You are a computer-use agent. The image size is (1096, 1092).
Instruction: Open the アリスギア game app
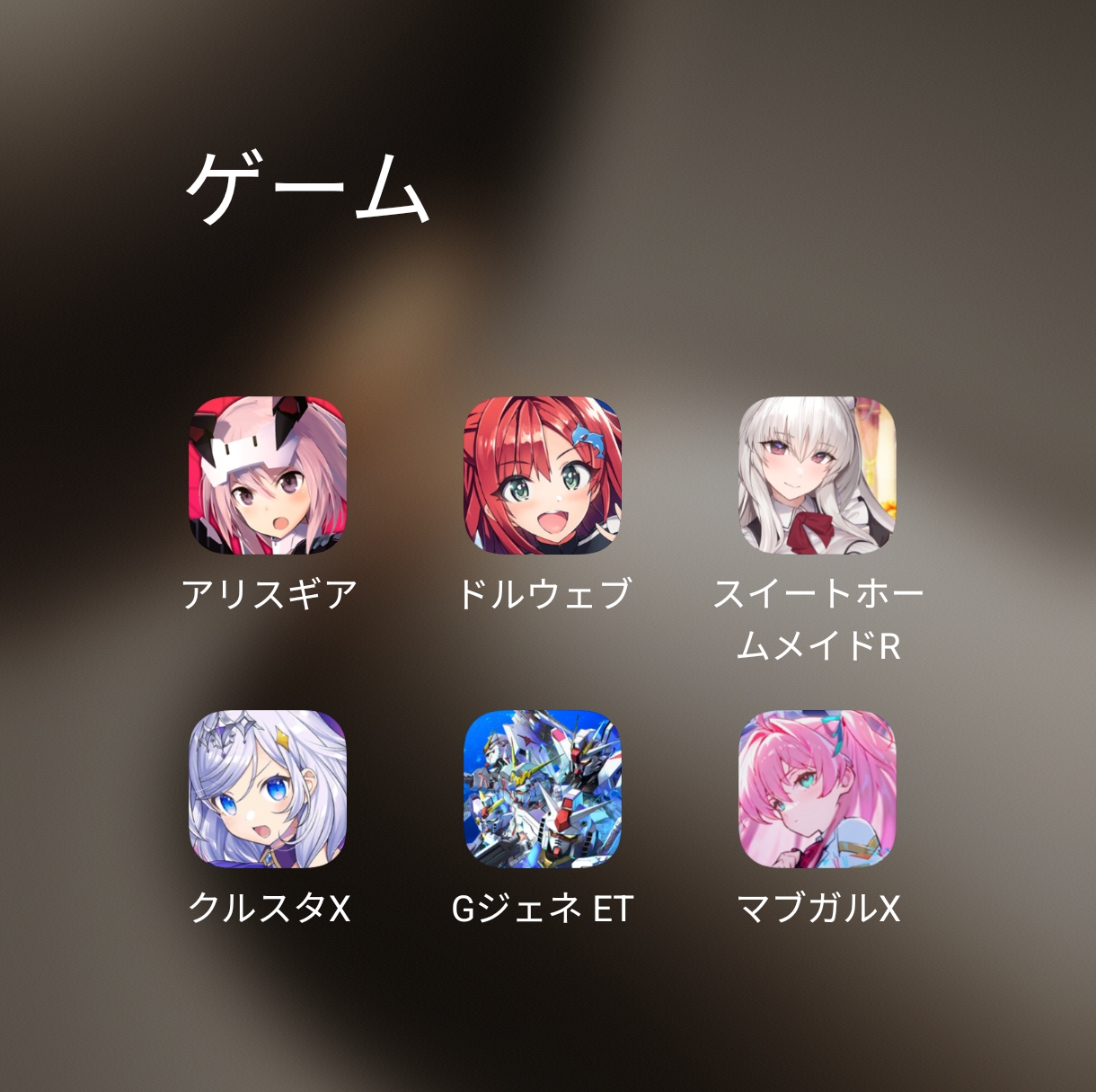(x=268, y=475)
